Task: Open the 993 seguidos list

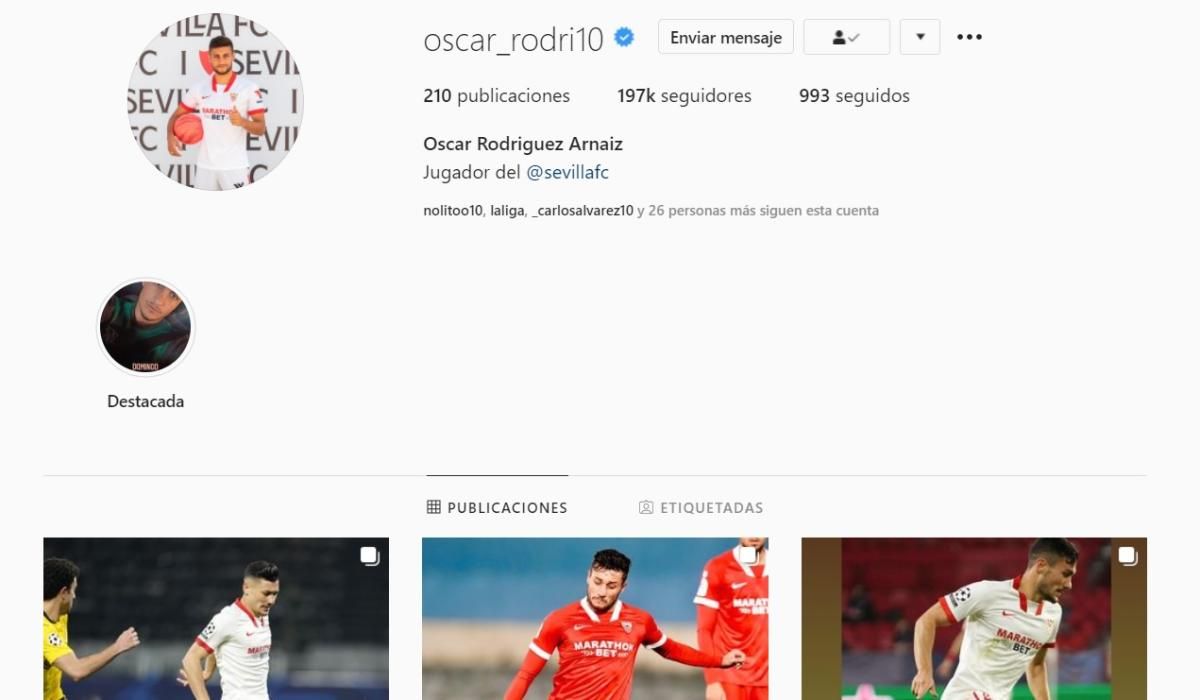Action: 854,96
